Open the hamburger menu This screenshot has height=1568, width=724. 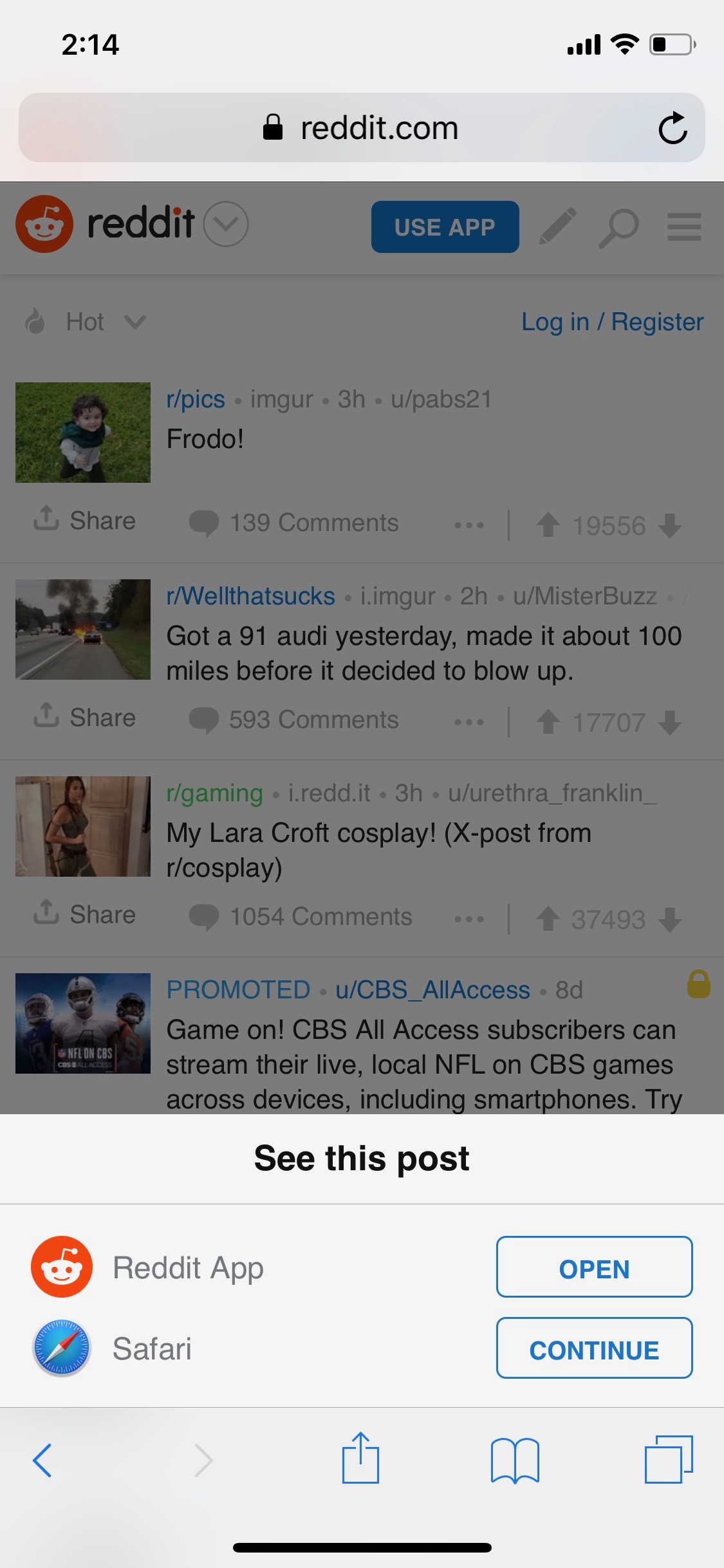pos(684,227)
